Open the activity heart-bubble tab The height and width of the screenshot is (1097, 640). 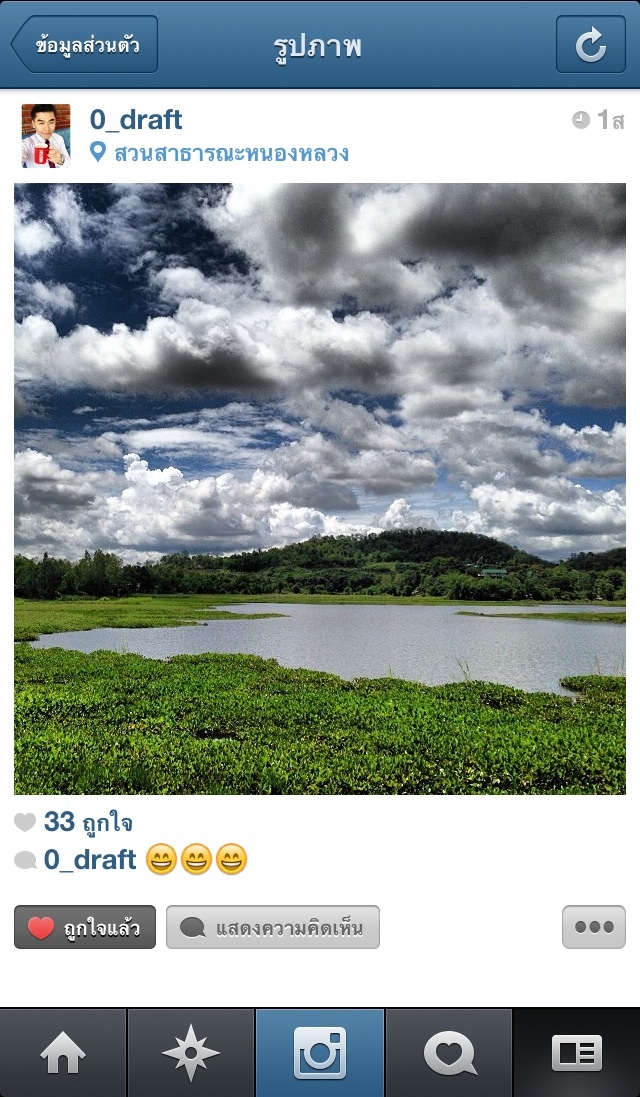coord(449,1053)
